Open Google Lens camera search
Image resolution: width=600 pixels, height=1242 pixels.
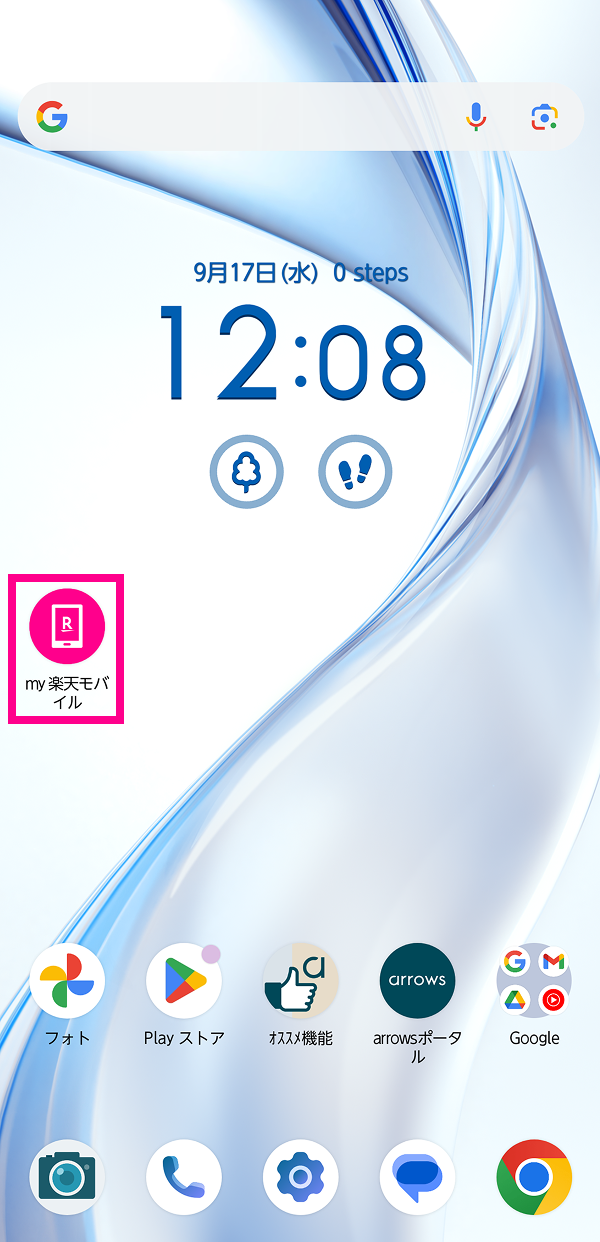click(x=544, y=118)
